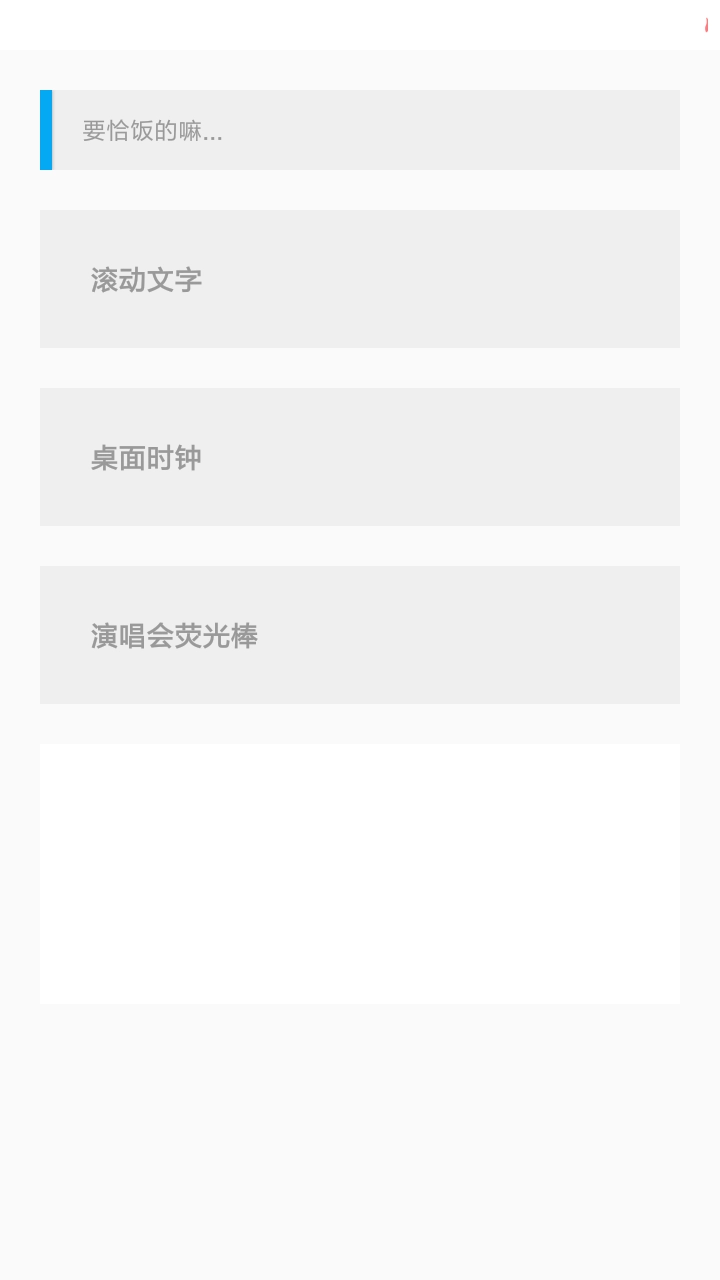Focus the text input with placeholder 要恰饭的嘛
720x1280 pixels.
300,130
